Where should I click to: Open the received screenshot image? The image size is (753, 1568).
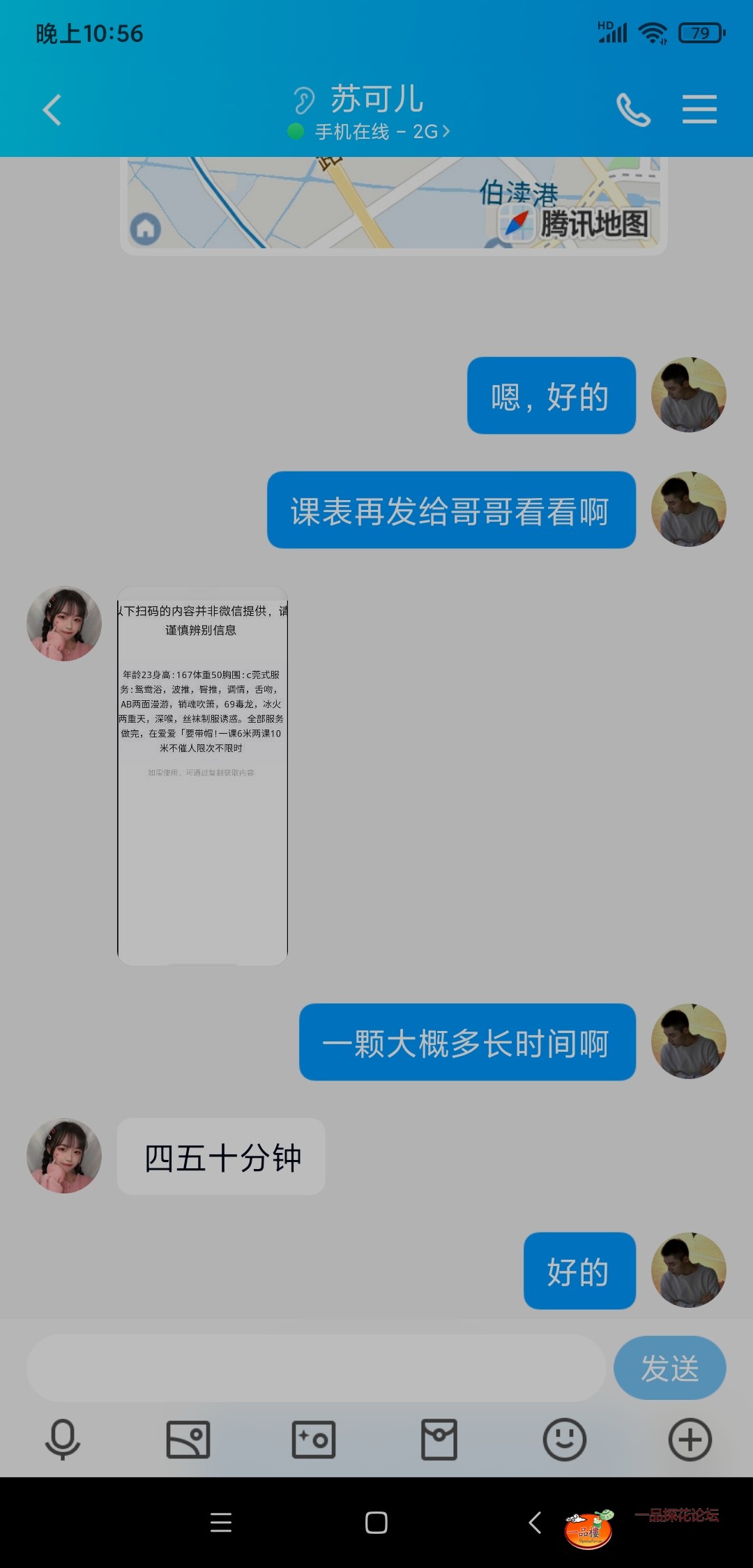(202, 776)
